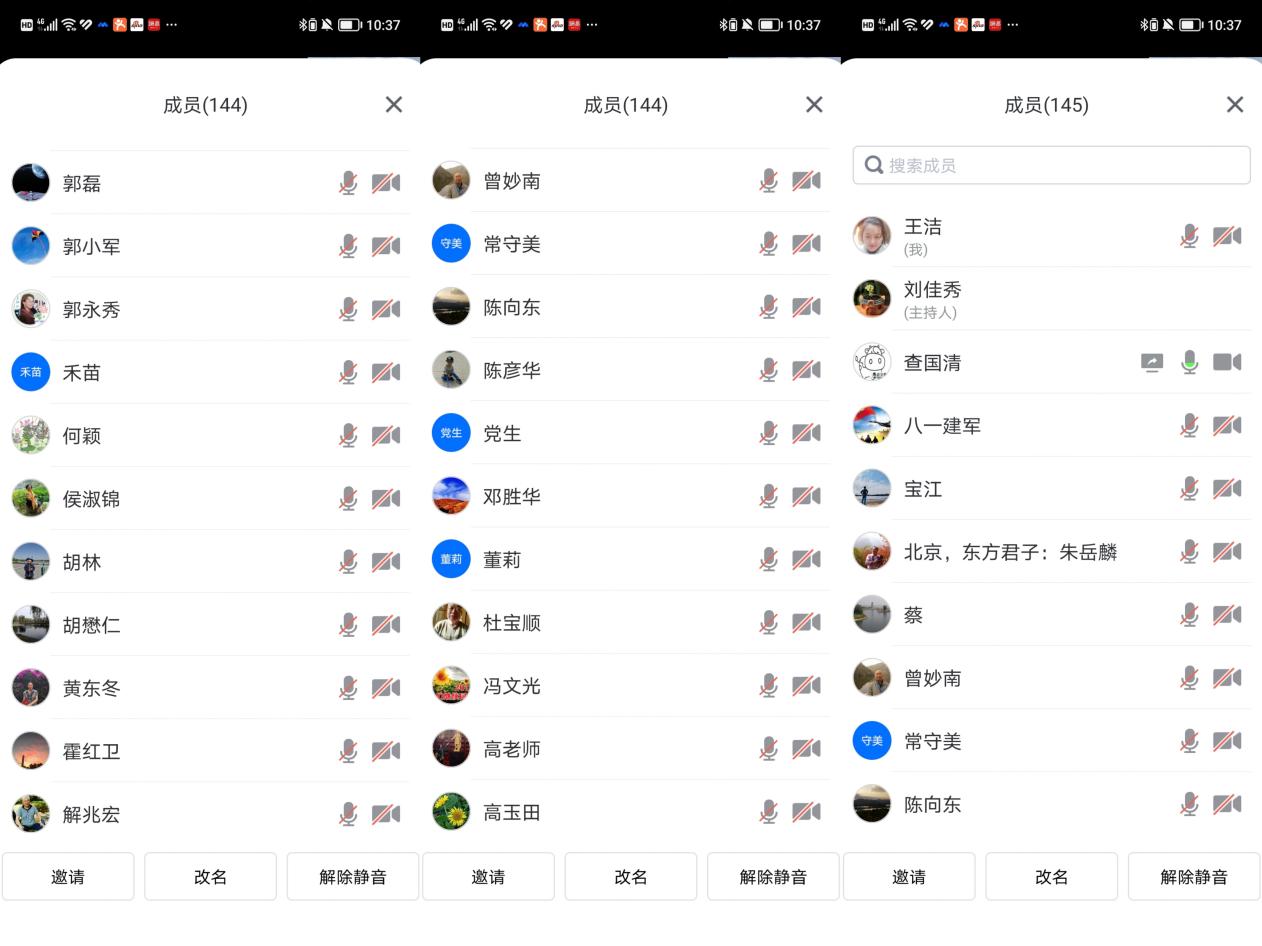Tap the microphone icon beside 查国清
Screen dimensions: 1262x946
1189,362
